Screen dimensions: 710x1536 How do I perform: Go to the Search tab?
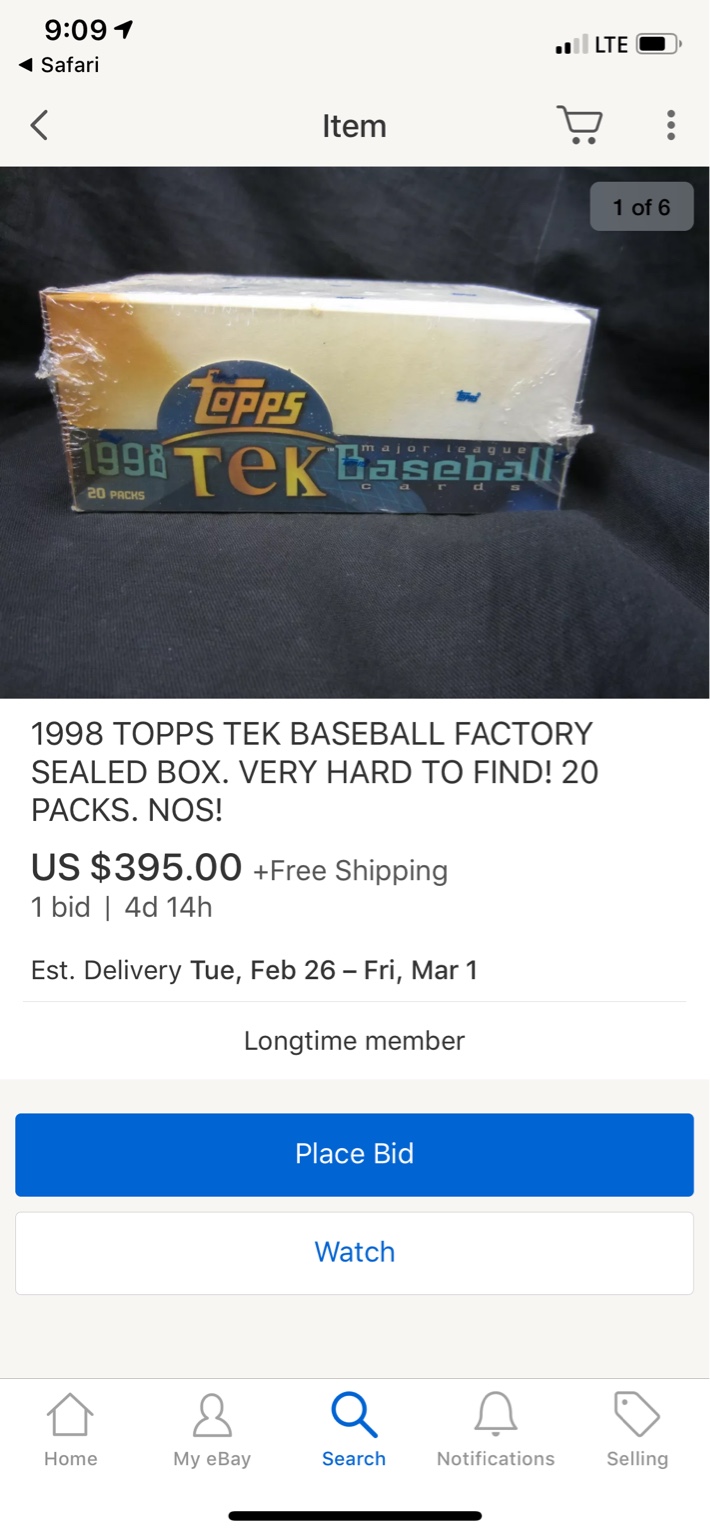(354, 1432)
